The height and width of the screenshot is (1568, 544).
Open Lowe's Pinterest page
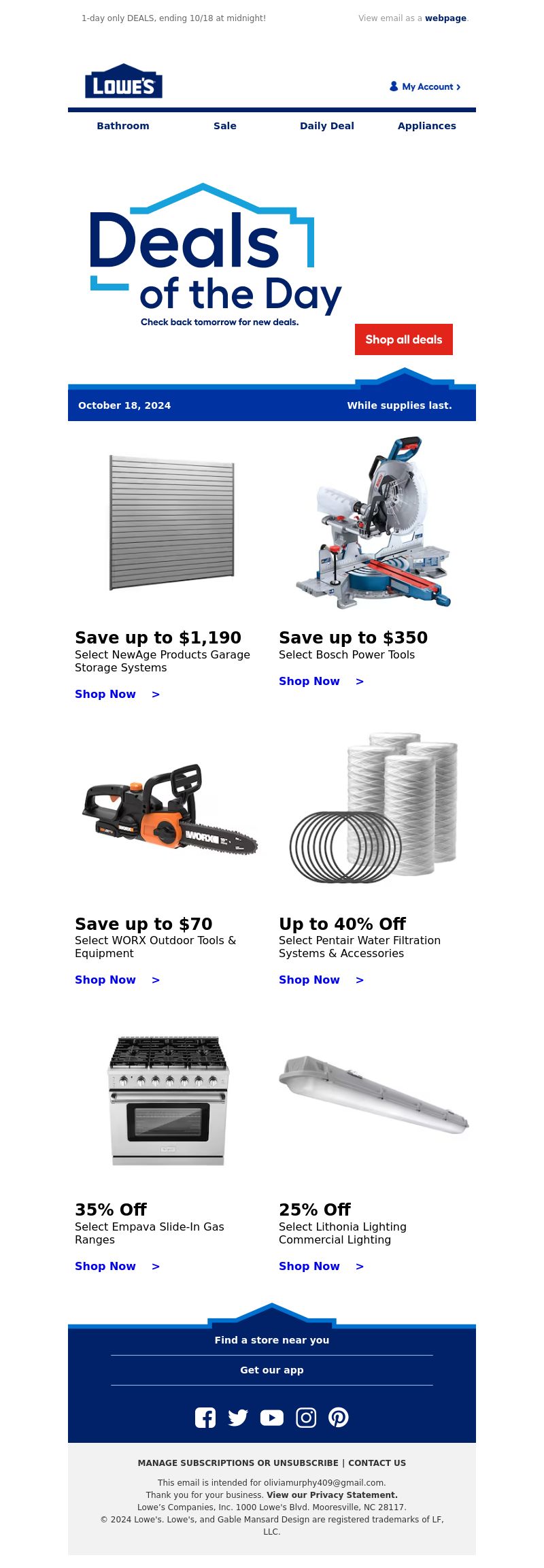click(x=339, y=1418)
